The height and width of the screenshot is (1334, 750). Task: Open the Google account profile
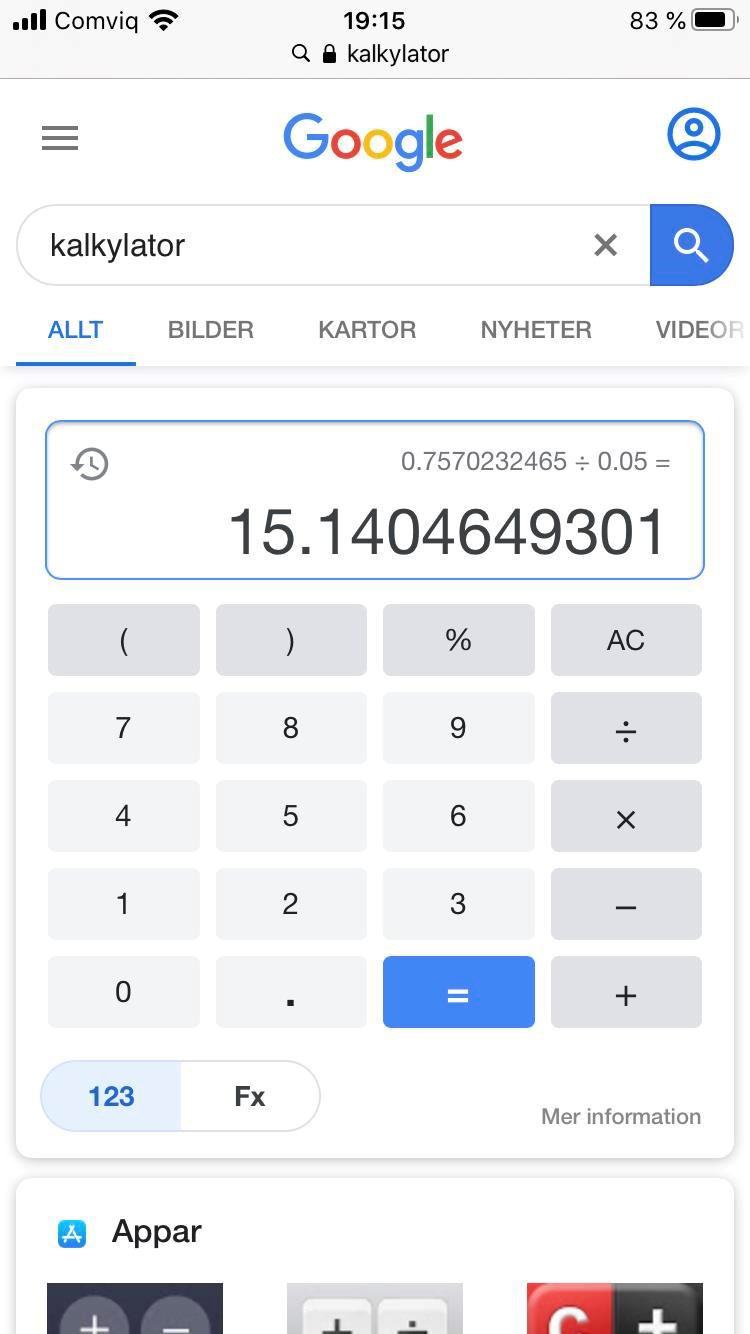[693, 135]
